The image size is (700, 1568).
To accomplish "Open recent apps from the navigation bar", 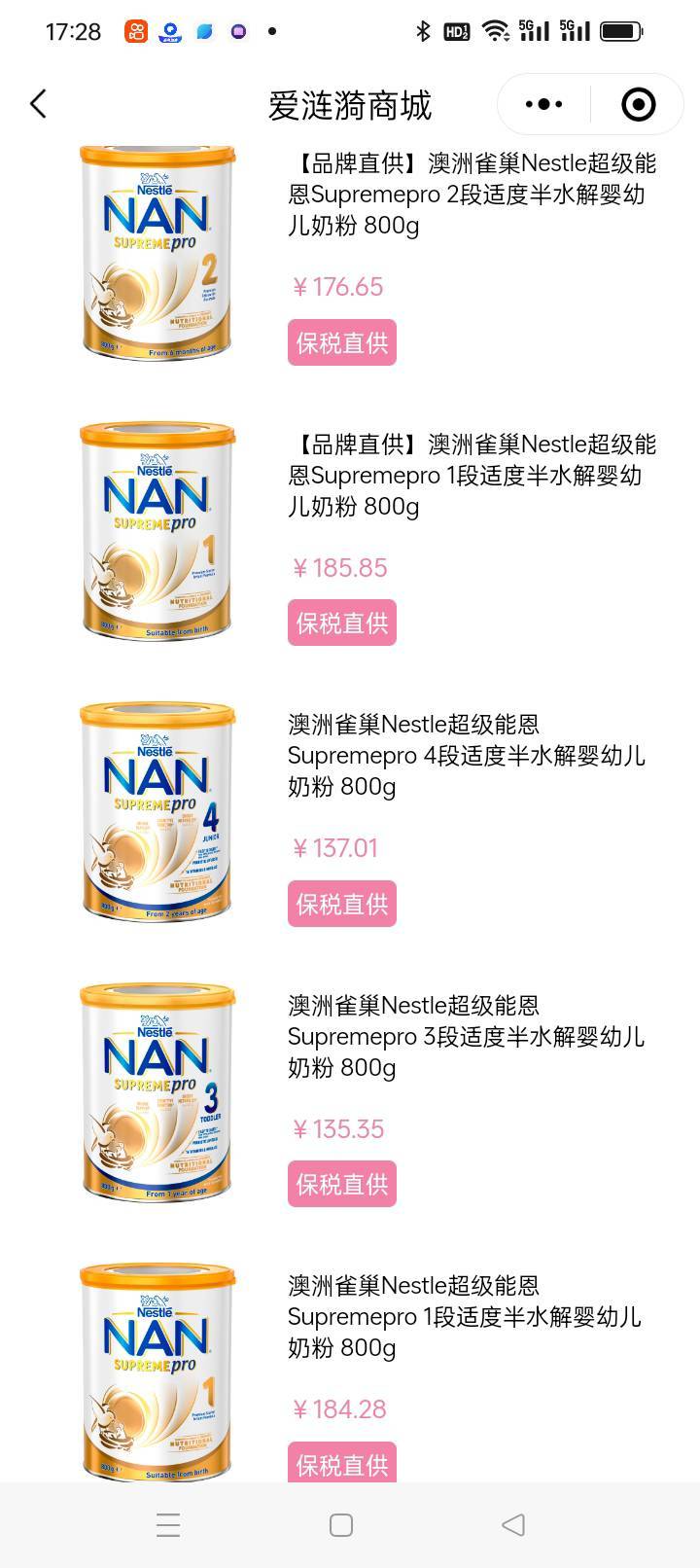I will pos(168,1524).
